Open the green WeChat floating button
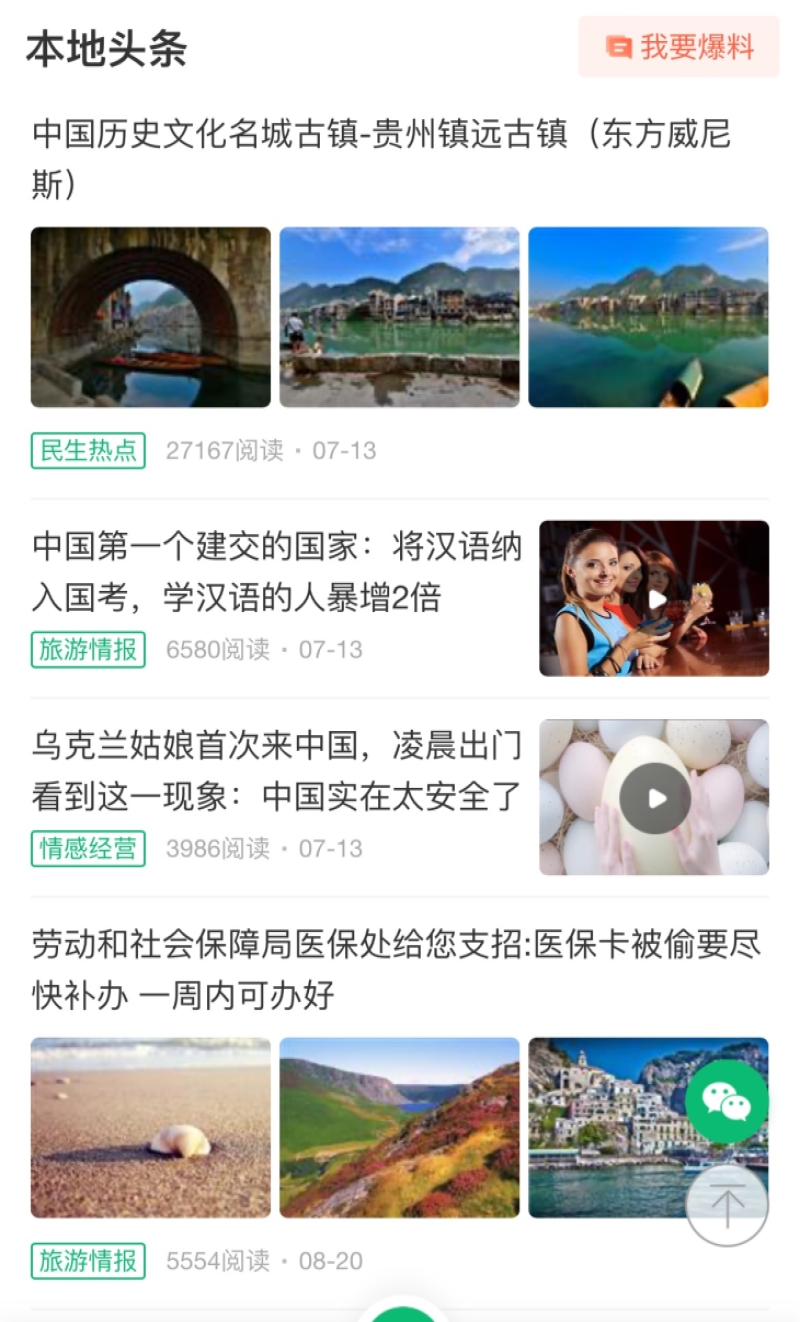 [727, 1101]
